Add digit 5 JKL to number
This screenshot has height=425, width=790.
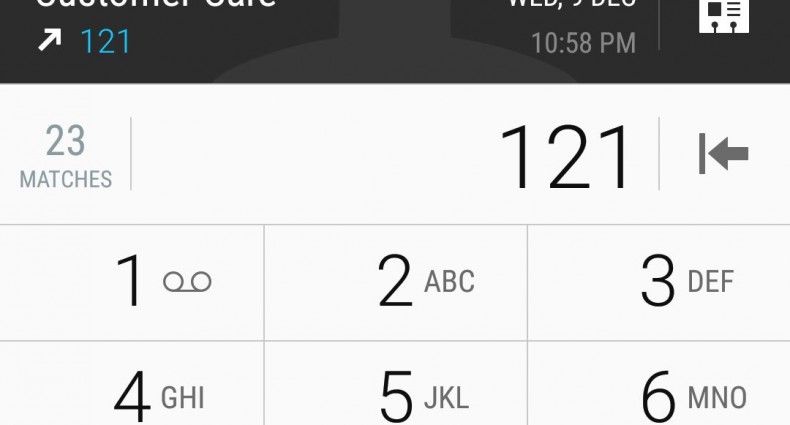click(395, 395)
